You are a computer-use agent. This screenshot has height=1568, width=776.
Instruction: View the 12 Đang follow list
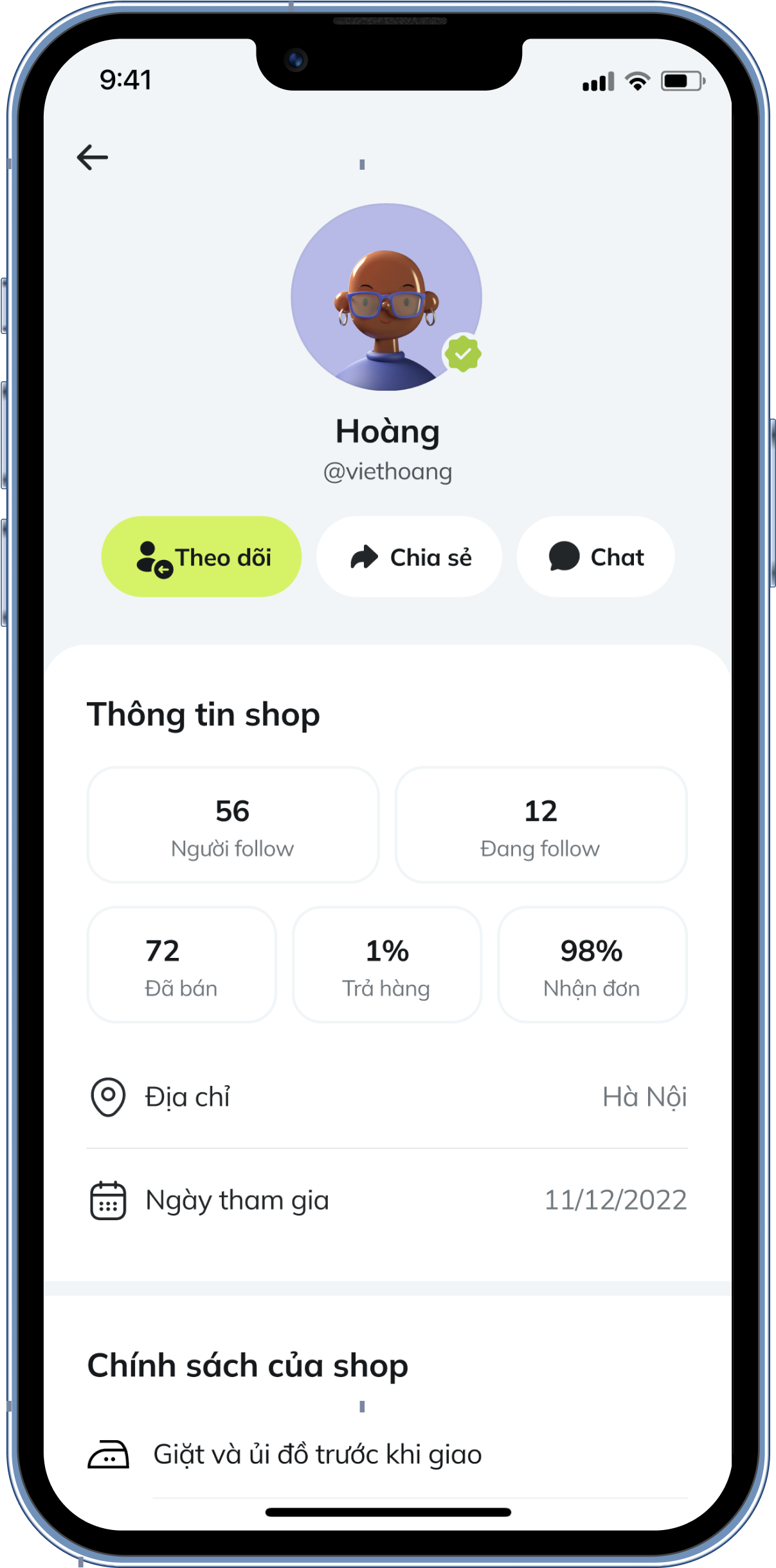[541, 825]
